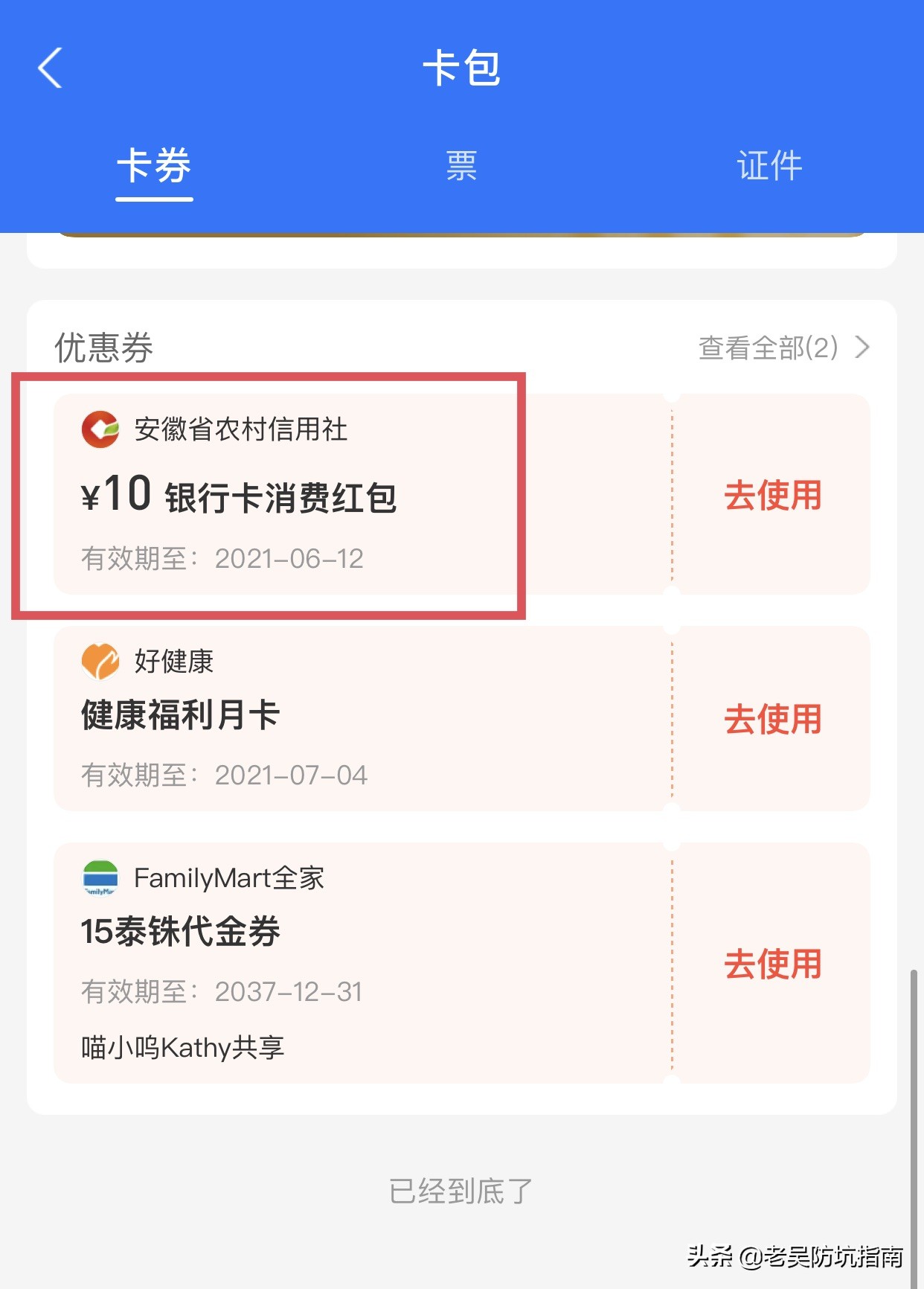924x1289 pixels.
Task: Tap the back arrow at top left
Action: coord(48,67)
